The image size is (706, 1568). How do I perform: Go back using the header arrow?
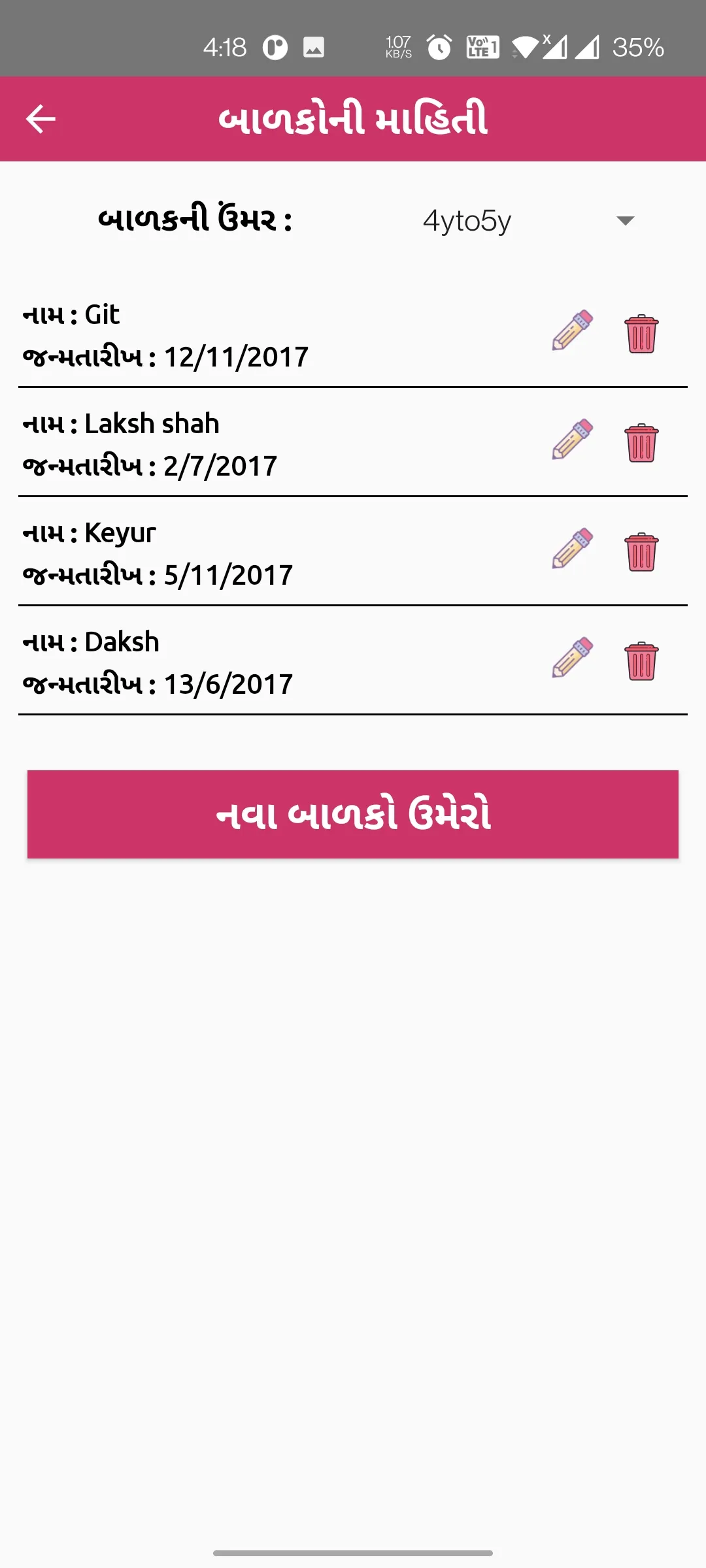coord(41,119)
